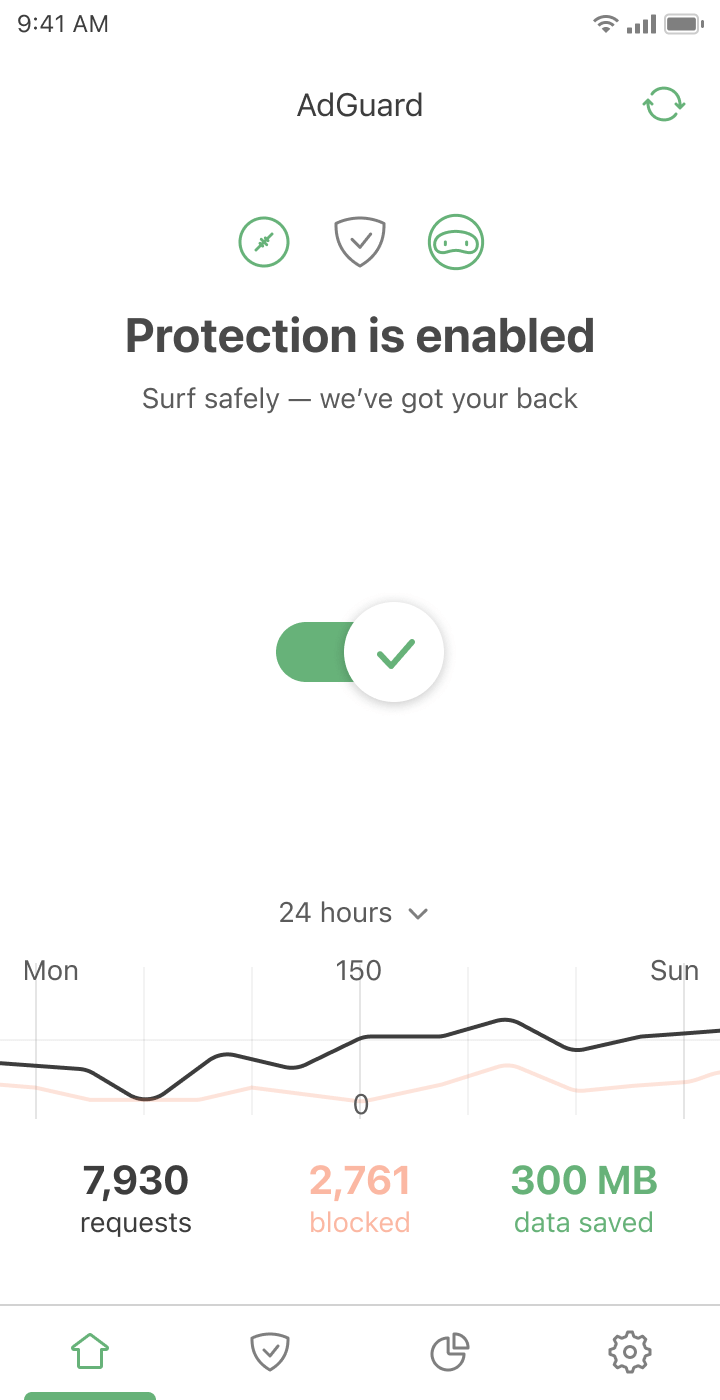Toggle the Safari protection compass icon
Viewport: 720px width, 1400px height.
coord(264,242)
